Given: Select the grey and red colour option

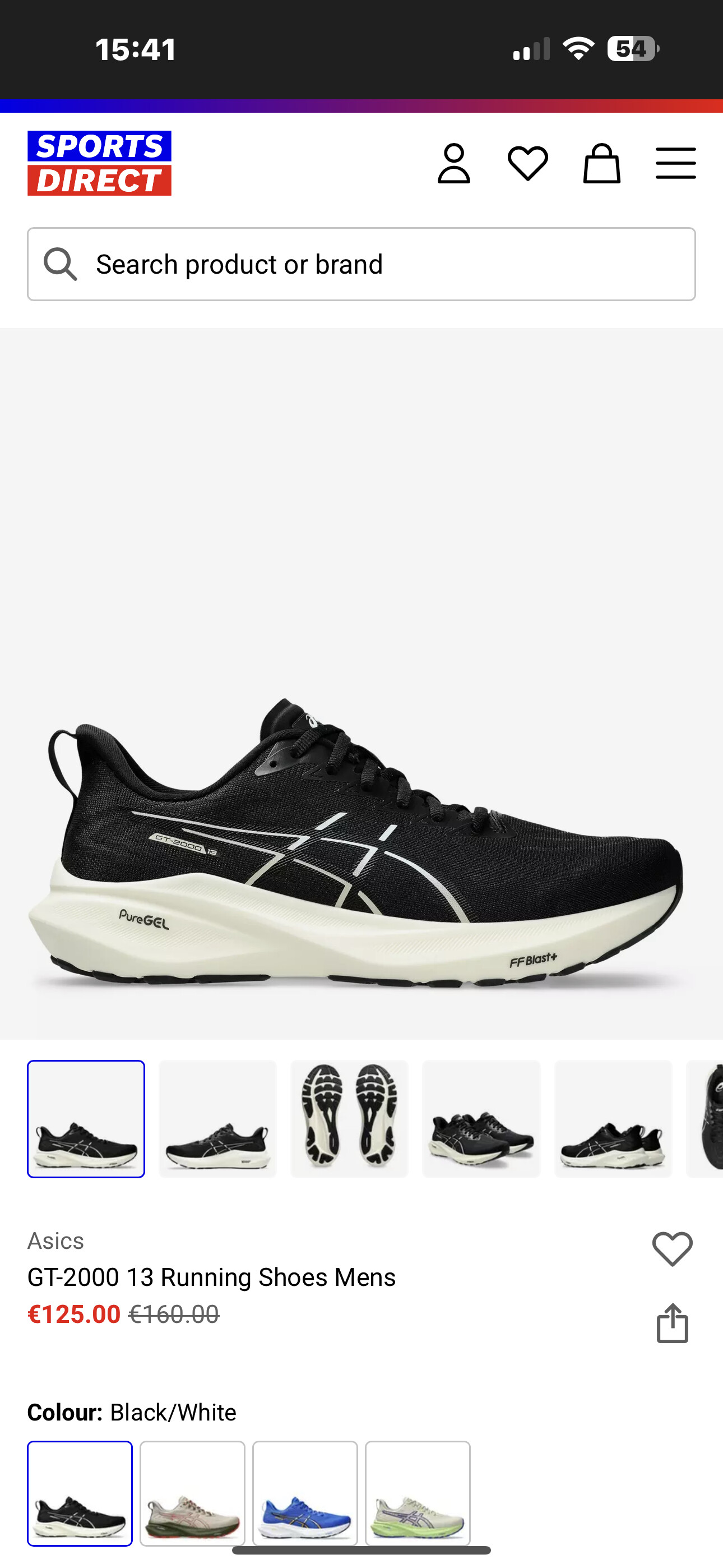Looking at the screenshot, I should (192, 1493).
